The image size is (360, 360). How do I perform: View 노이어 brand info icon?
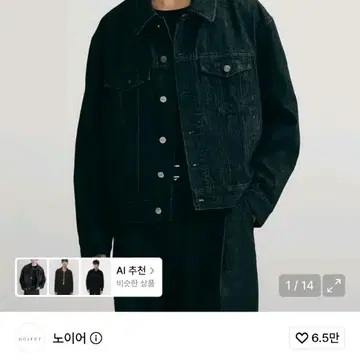[x=96, y=338]
